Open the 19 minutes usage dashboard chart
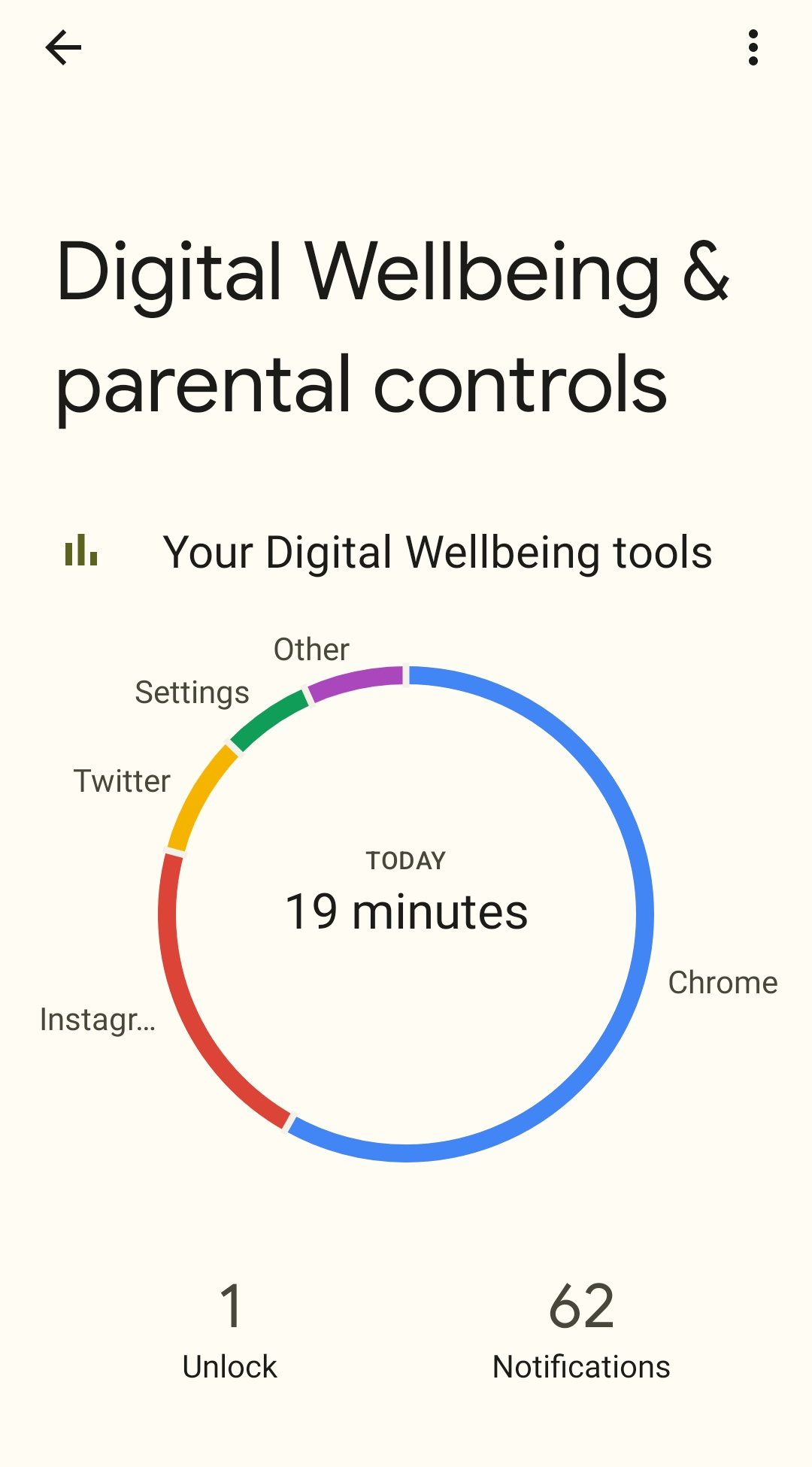Viewport: 812px width, 1467px height. point(406,913)
